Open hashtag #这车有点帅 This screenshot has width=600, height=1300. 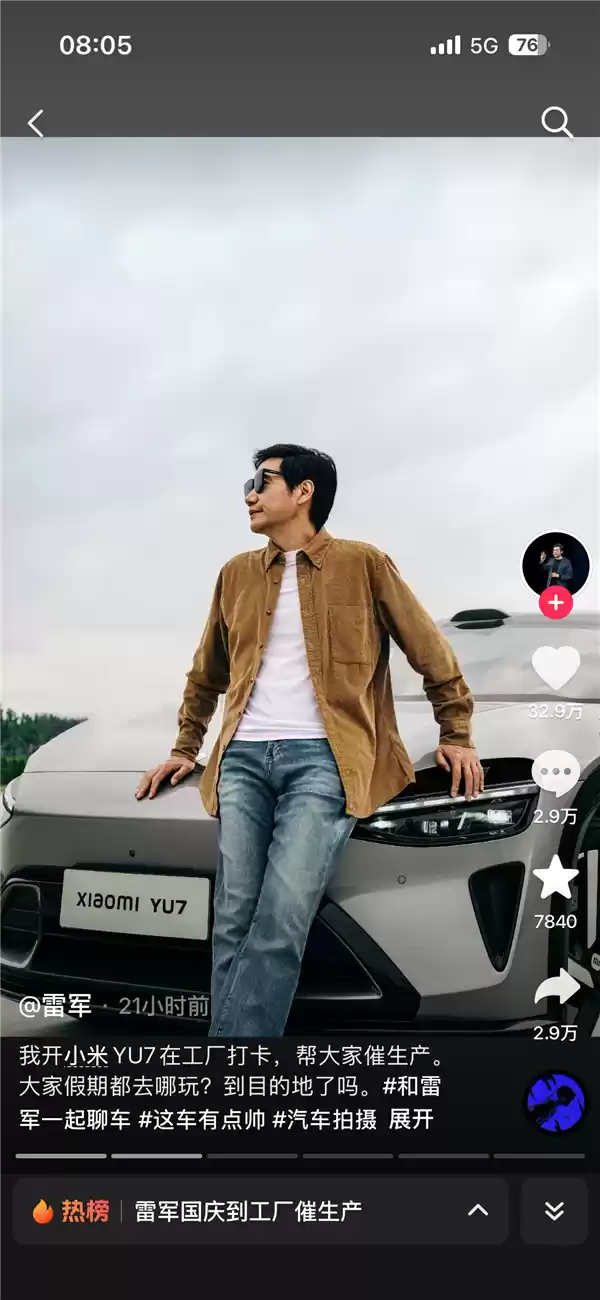click(201, 1119)
